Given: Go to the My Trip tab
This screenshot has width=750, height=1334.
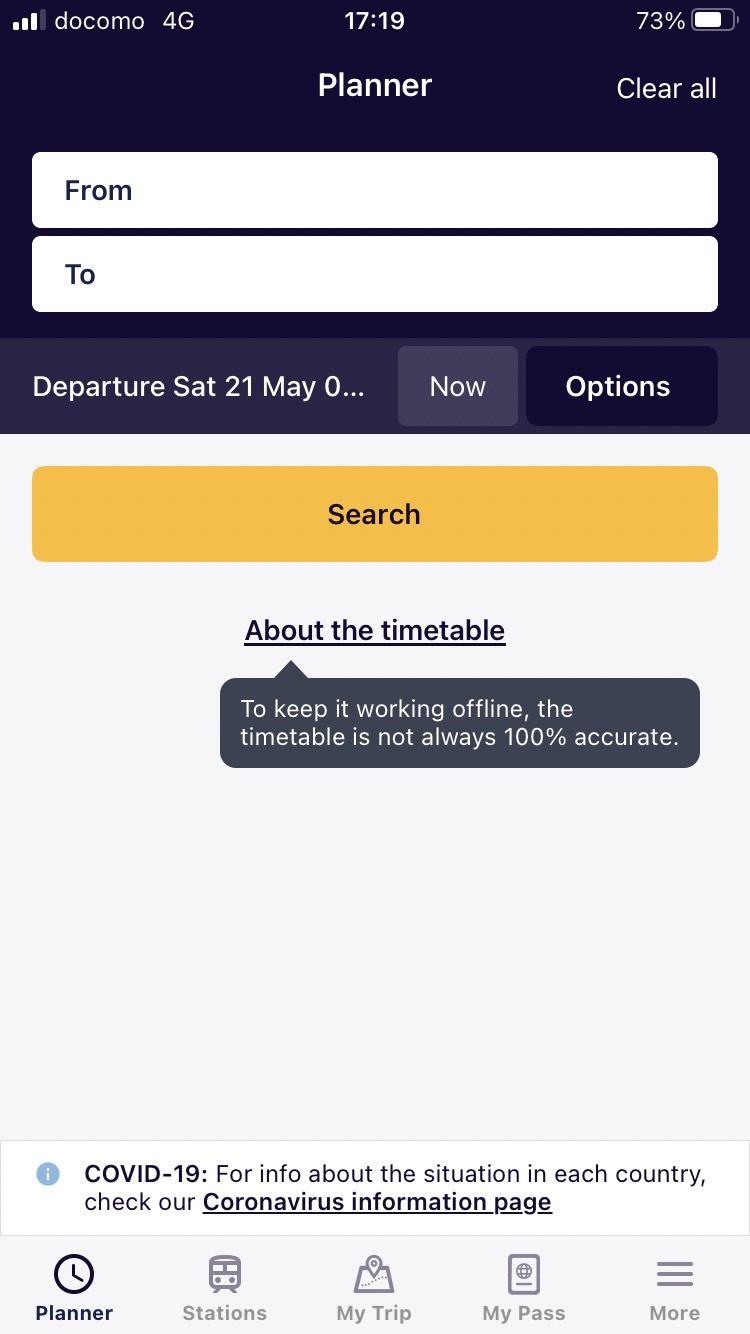Looking at the screenshot, I should click(374, 1288).
